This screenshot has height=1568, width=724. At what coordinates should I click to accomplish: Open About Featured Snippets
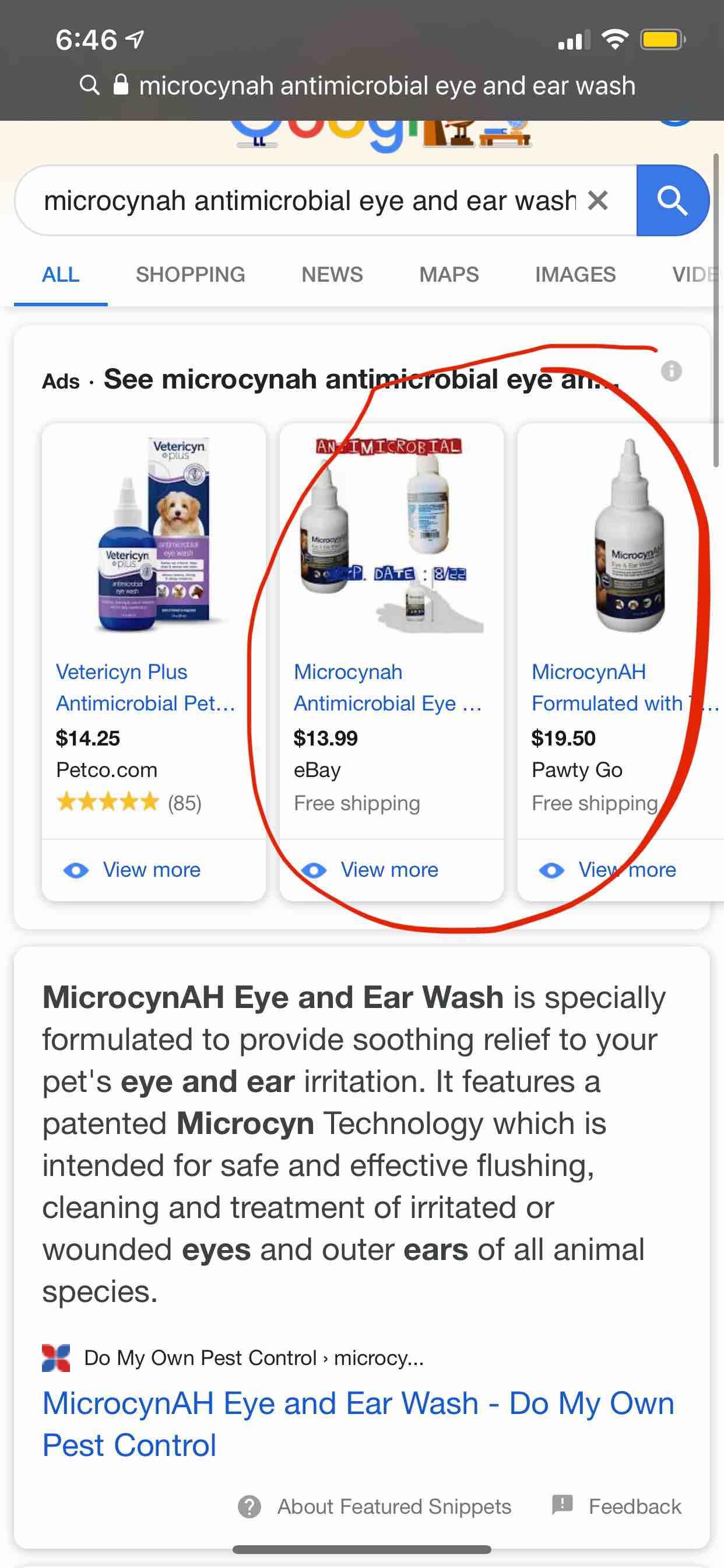(x=393, y=1507)
